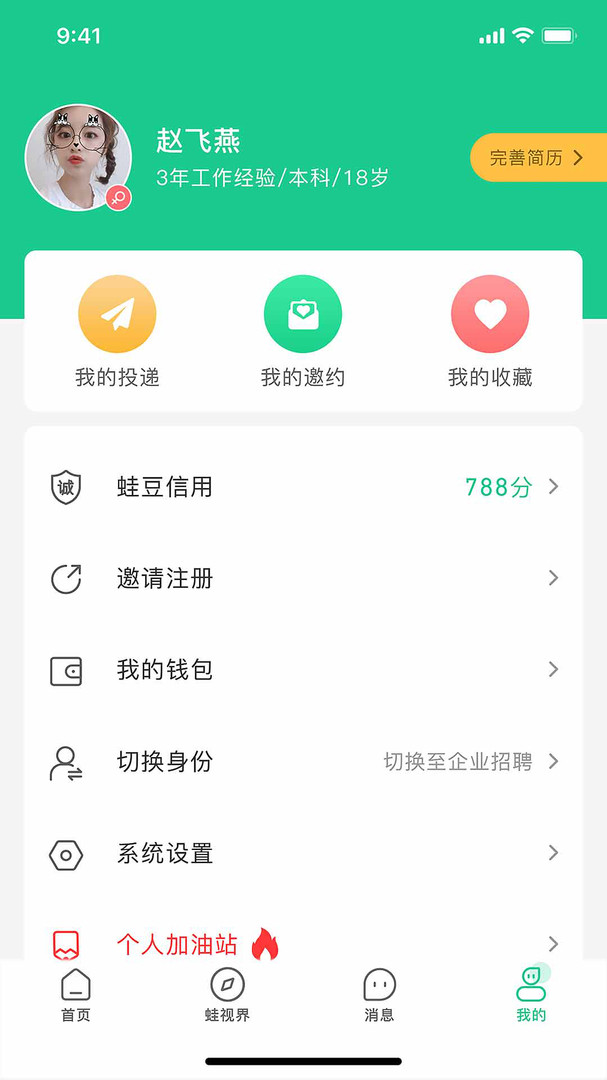The width and height of the screenshot is (607, 1080).
Task: Go to 系统设置 settings
Action: [303, 854]
